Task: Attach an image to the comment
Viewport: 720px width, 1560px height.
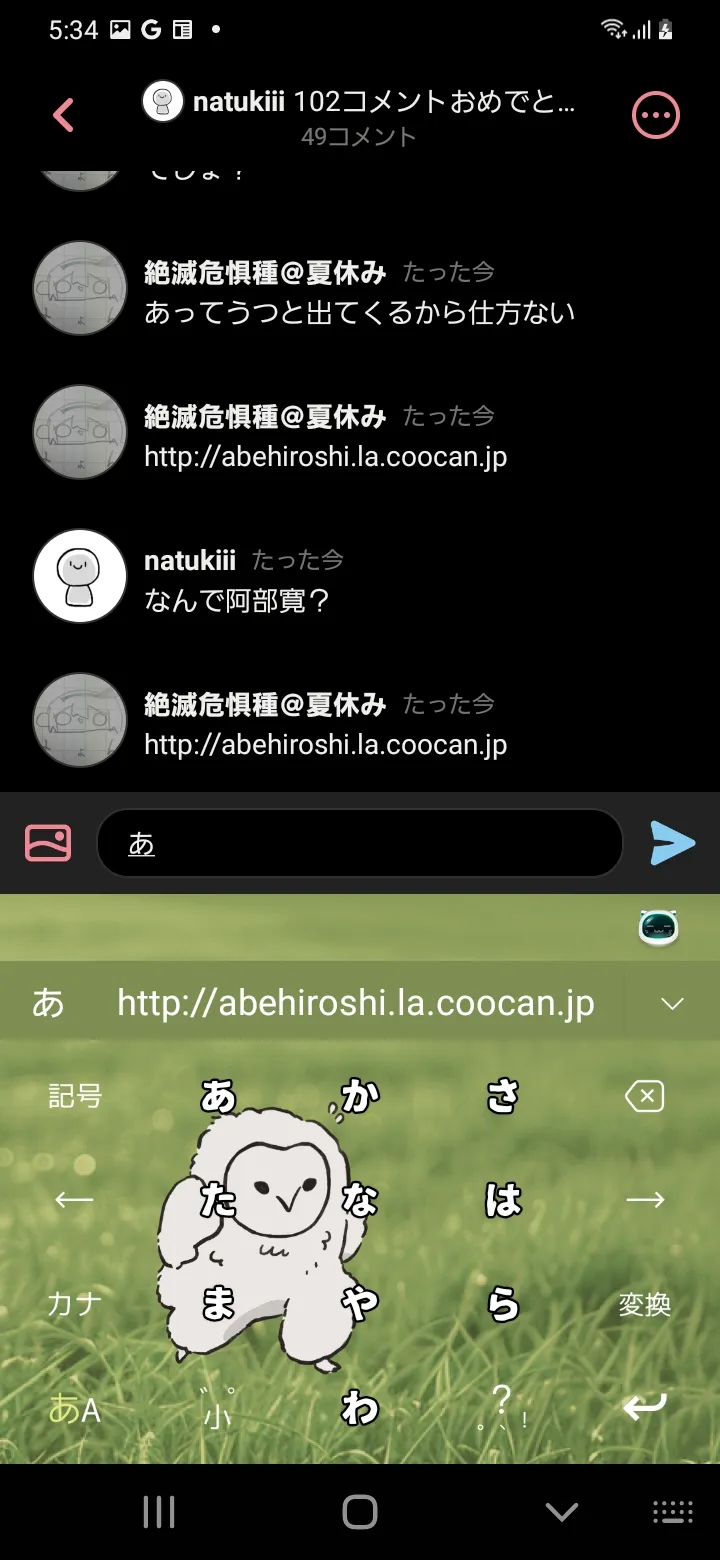Action: [x=48, y=842]
